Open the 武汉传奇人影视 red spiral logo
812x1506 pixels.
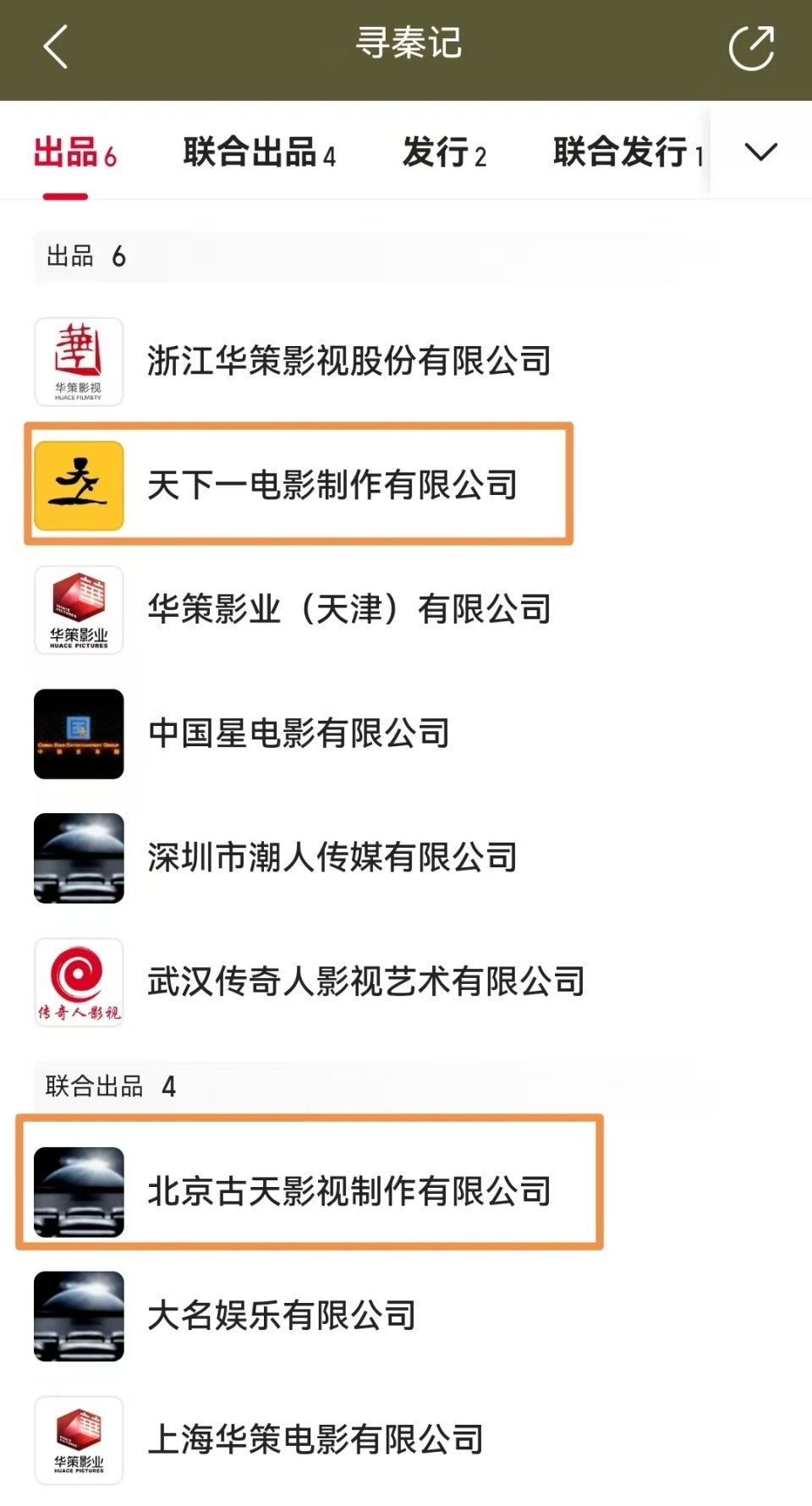(x=78, y=981)
